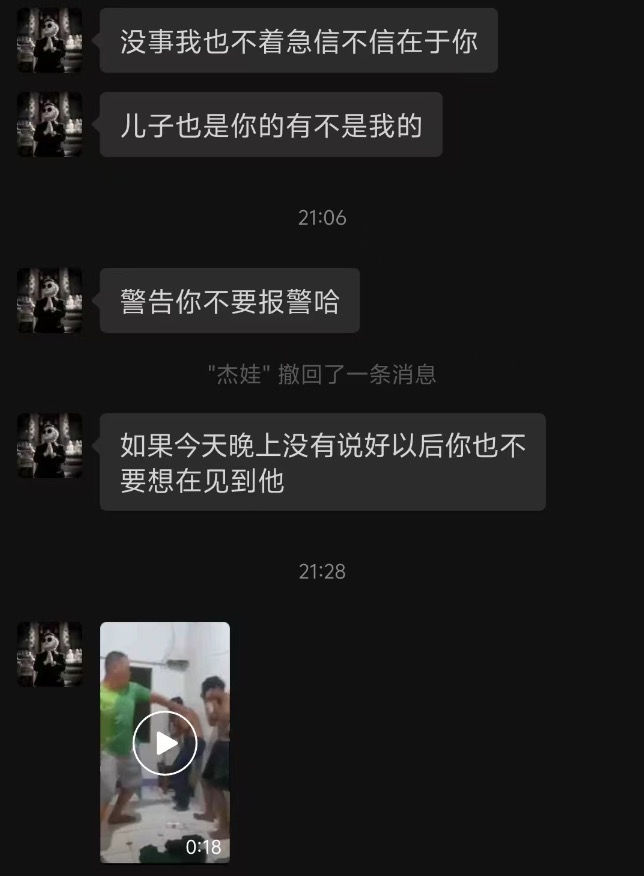Open avatar beside 如果今天晚上没有说好 message
The height and width of the screenshot is (876, 644).
[50, 445]
